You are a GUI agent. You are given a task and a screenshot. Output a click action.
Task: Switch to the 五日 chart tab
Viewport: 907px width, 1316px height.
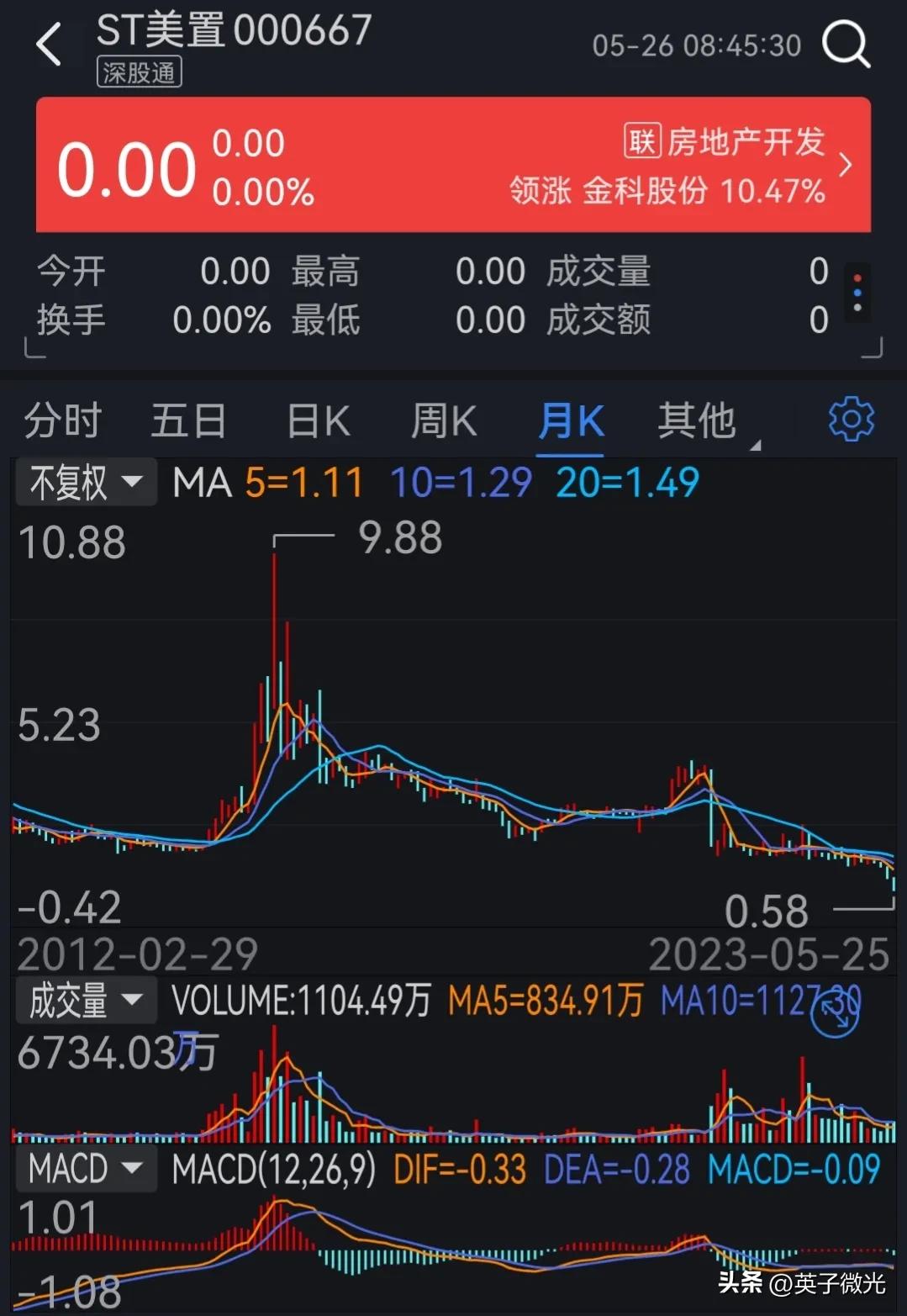click(x=188, y=420)
